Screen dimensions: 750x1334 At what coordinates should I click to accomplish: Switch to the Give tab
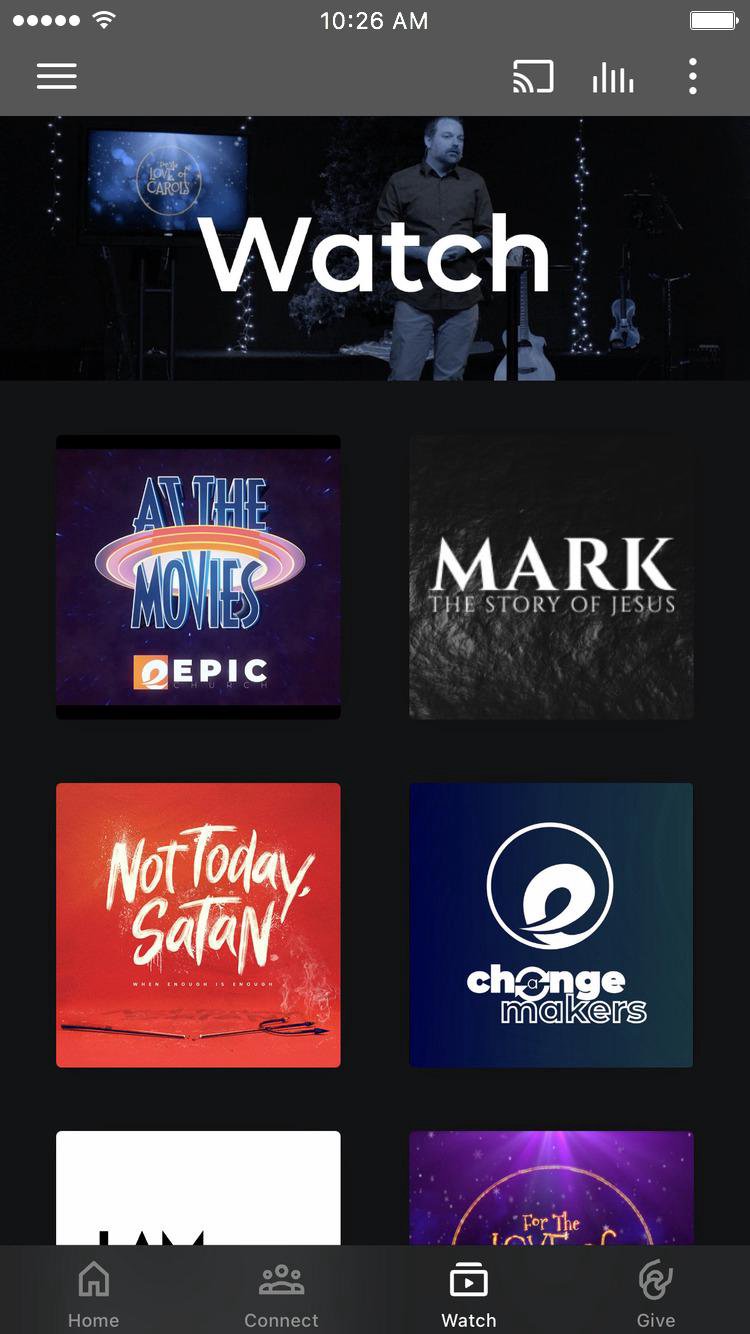pyautogui.click(x=656, y=1294)
